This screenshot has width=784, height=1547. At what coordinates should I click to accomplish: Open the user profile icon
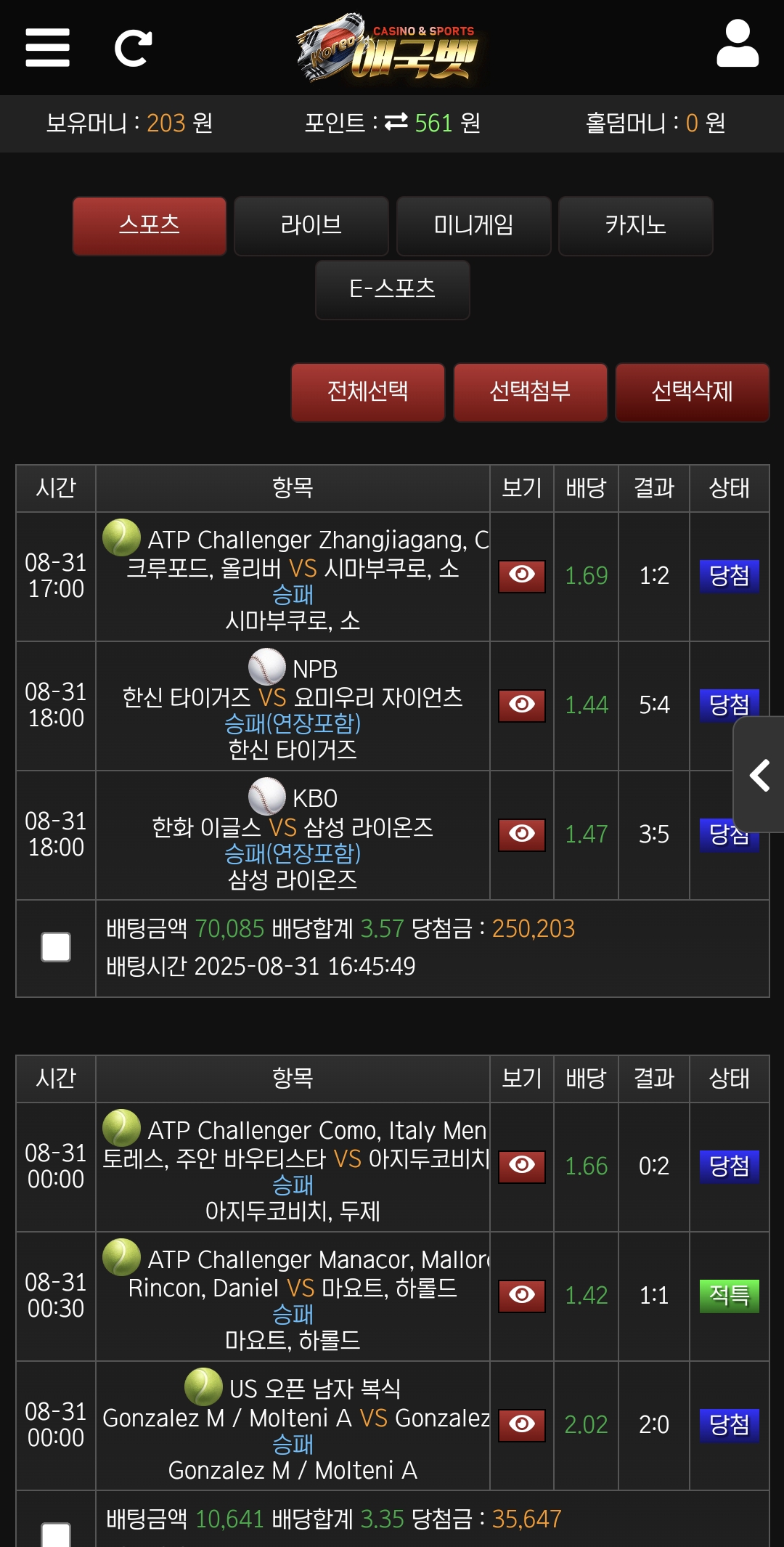click(x=738, y=45)
